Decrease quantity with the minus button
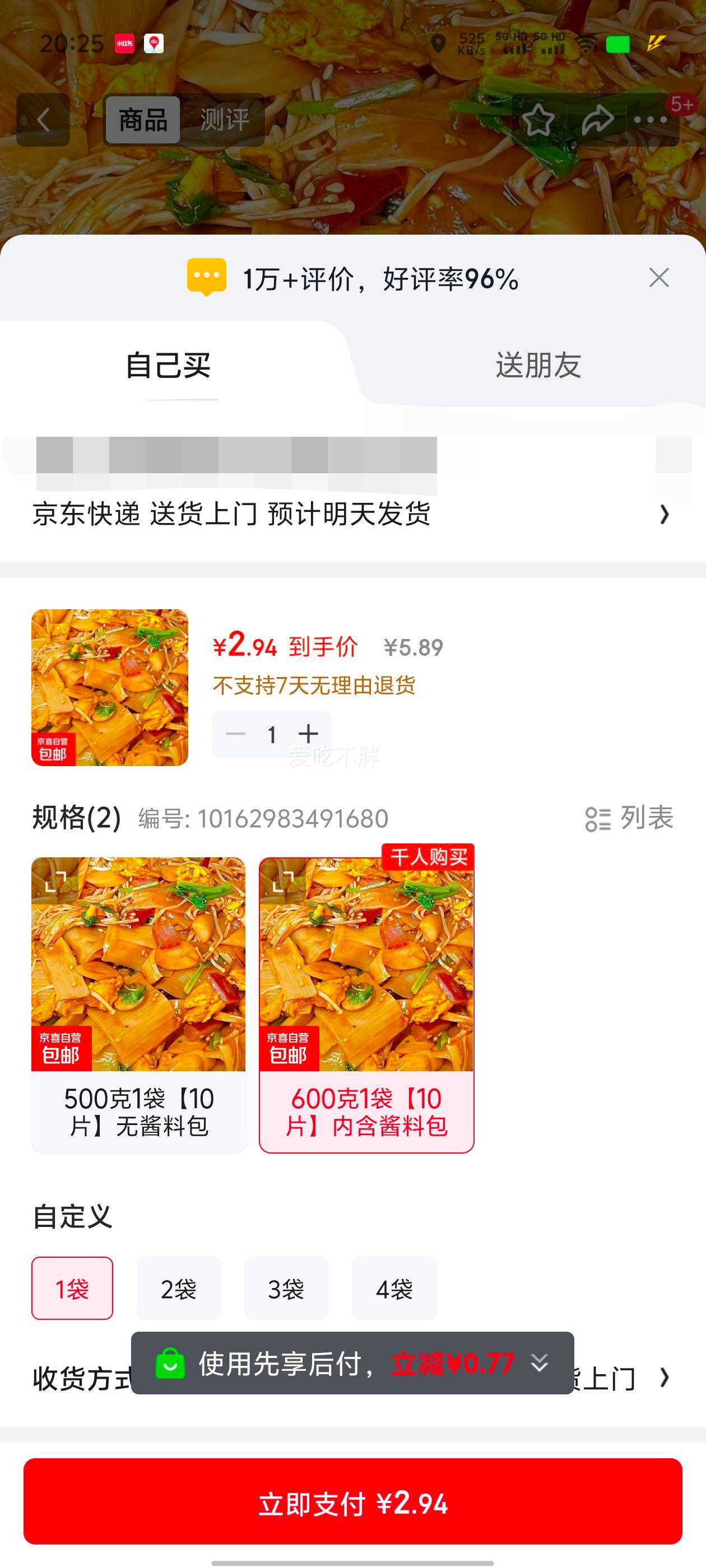This screenshot has height=1568, width=706. 235,734
